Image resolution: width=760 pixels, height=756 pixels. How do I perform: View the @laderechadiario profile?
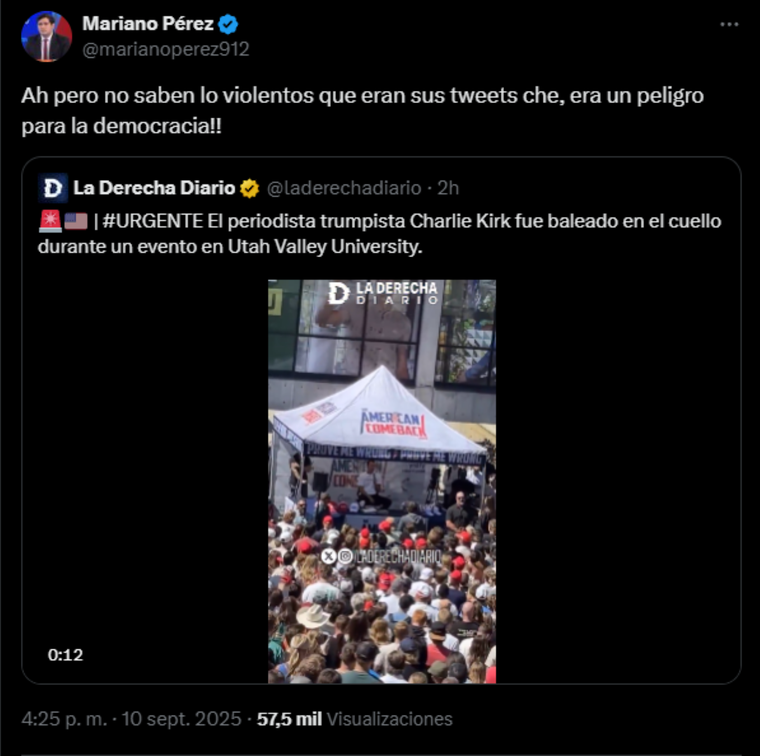tap(345, 188)
